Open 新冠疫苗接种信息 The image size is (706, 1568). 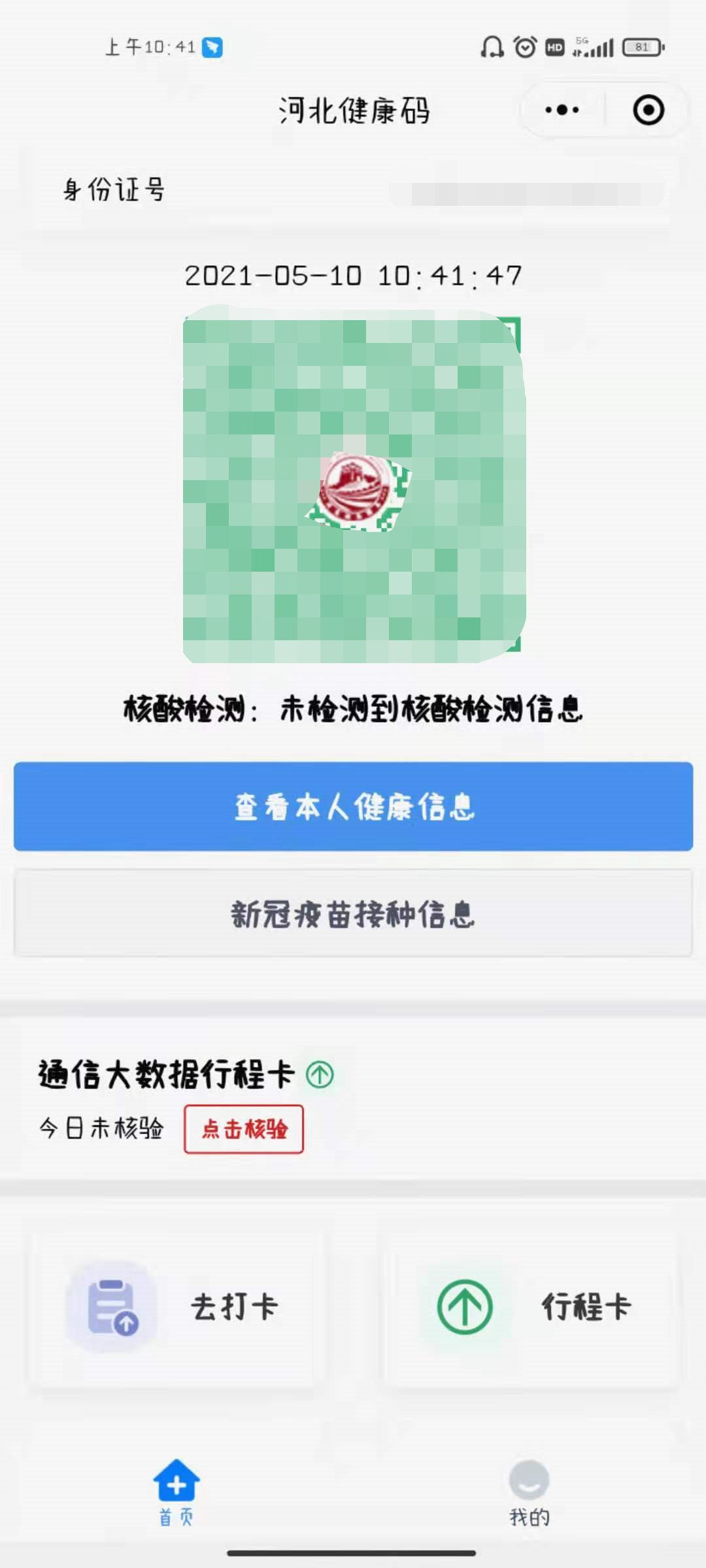click(353, 913)
